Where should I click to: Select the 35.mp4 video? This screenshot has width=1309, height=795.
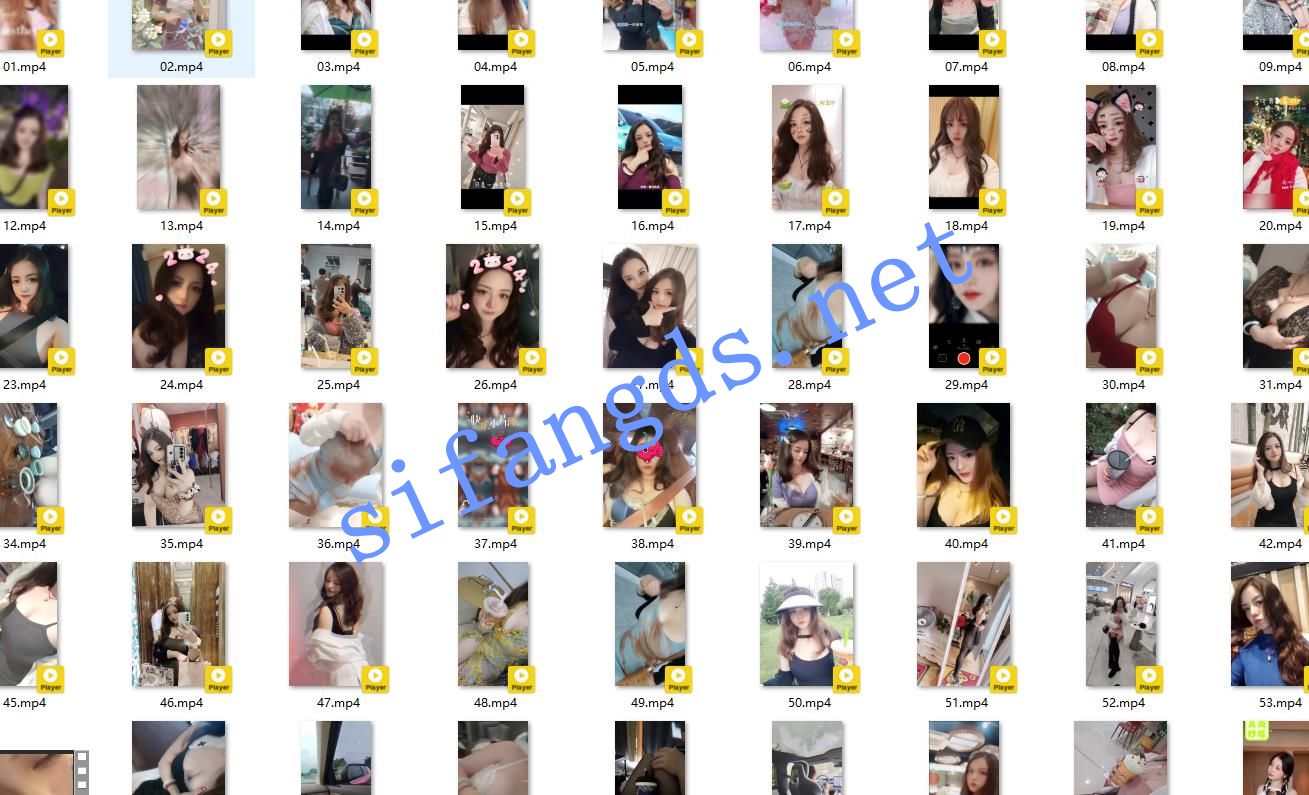[180, 466]
